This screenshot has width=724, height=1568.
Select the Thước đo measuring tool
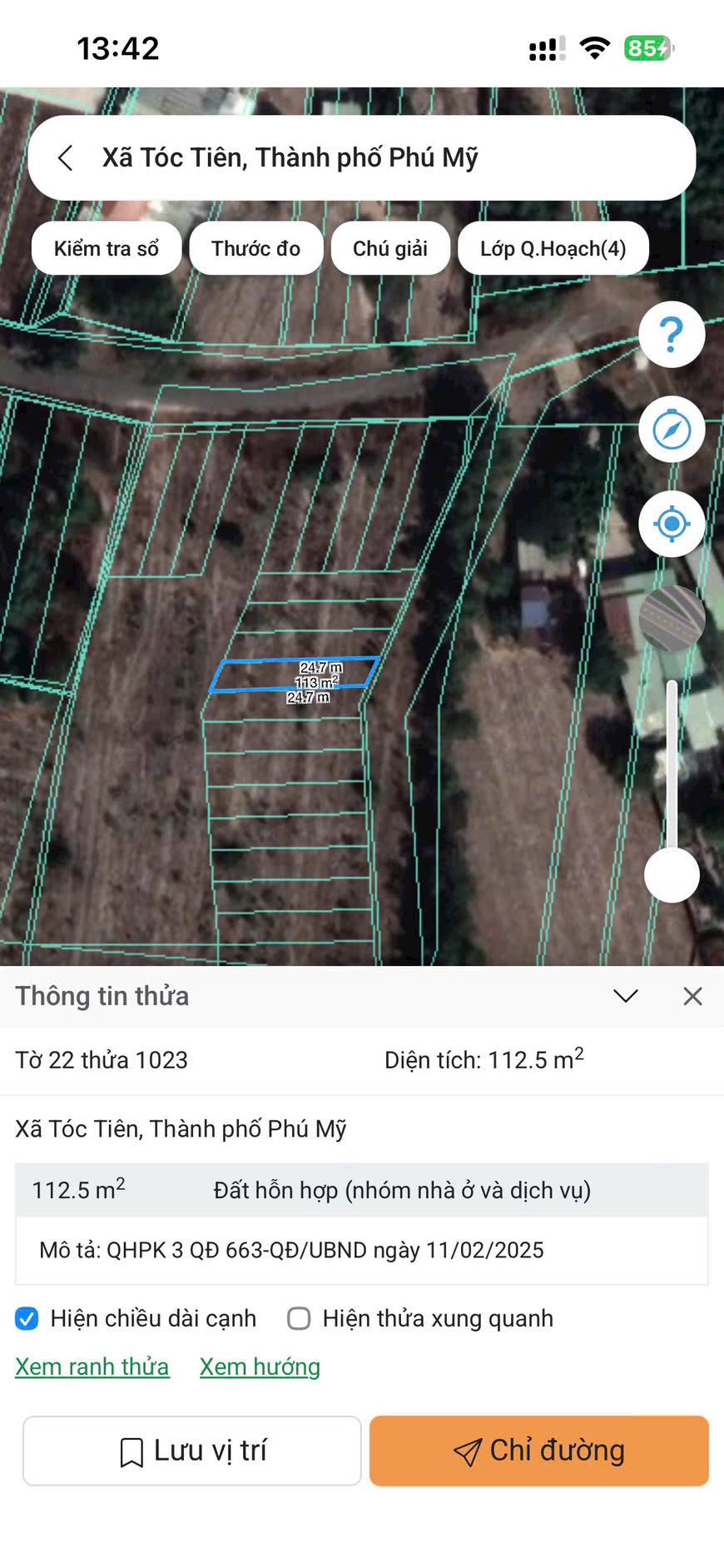(x=255, y=248)
